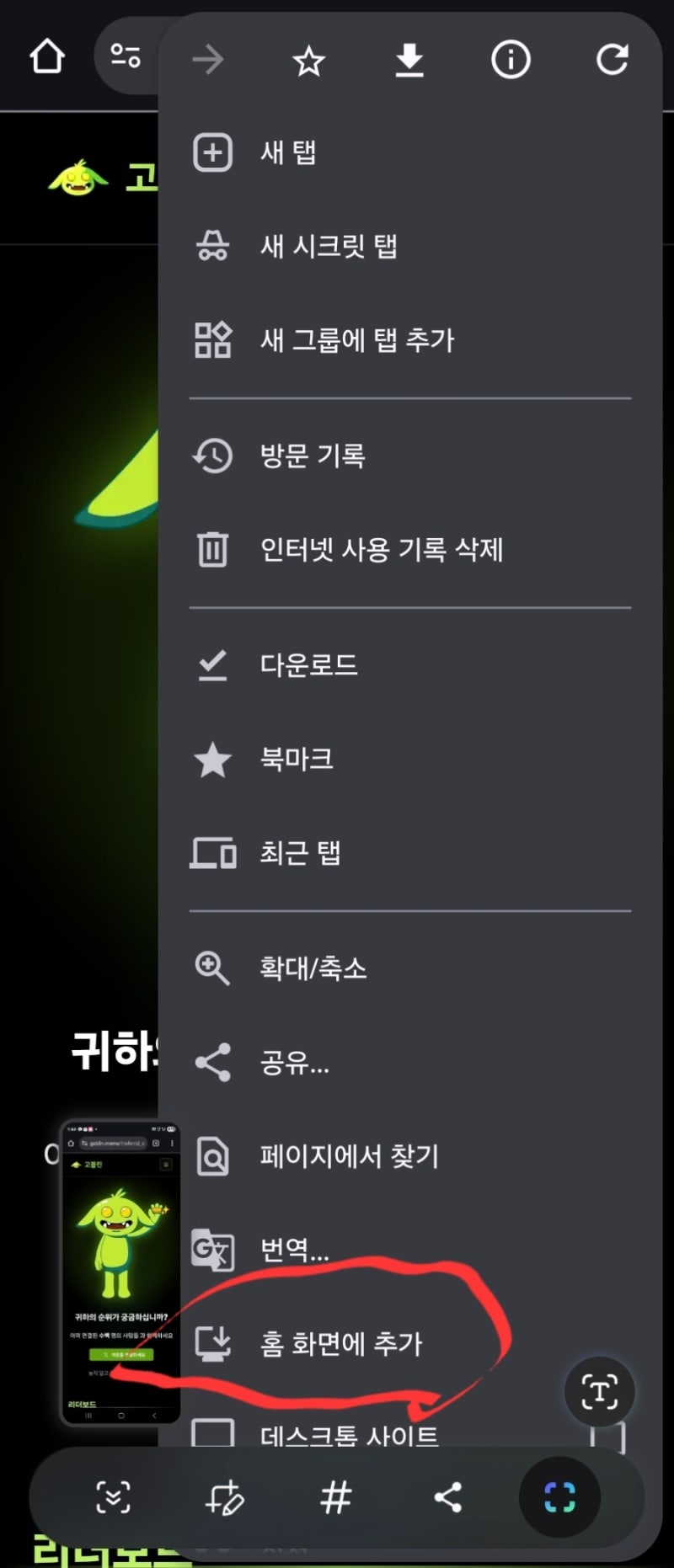
Task: Open a new tab (새 탭)
Action: pyautogui.click(x=288, y=153)
